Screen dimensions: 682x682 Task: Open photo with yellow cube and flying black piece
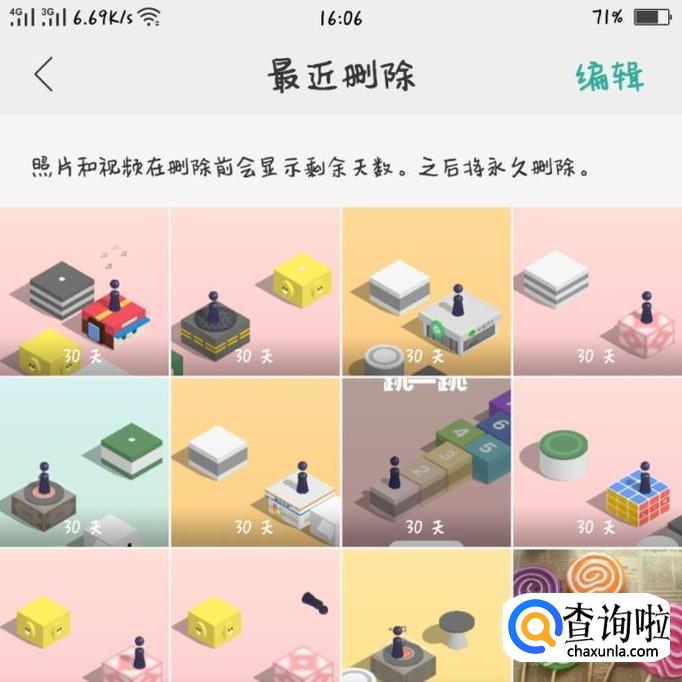click(x=255, y=615)
